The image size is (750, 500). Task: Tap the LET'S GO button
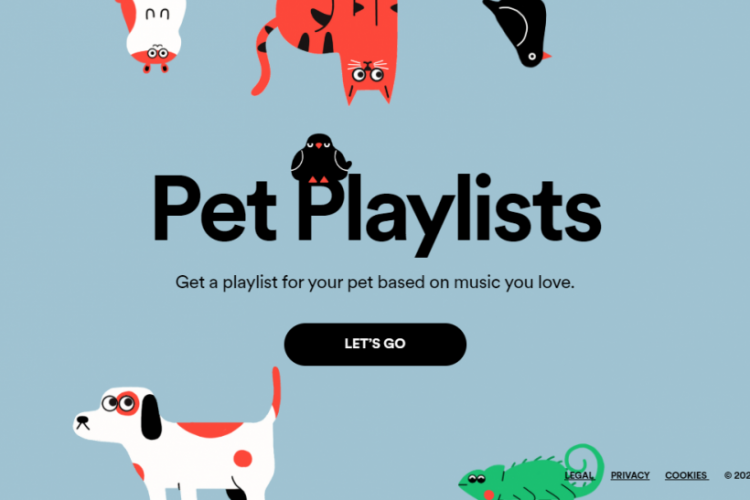375,344
